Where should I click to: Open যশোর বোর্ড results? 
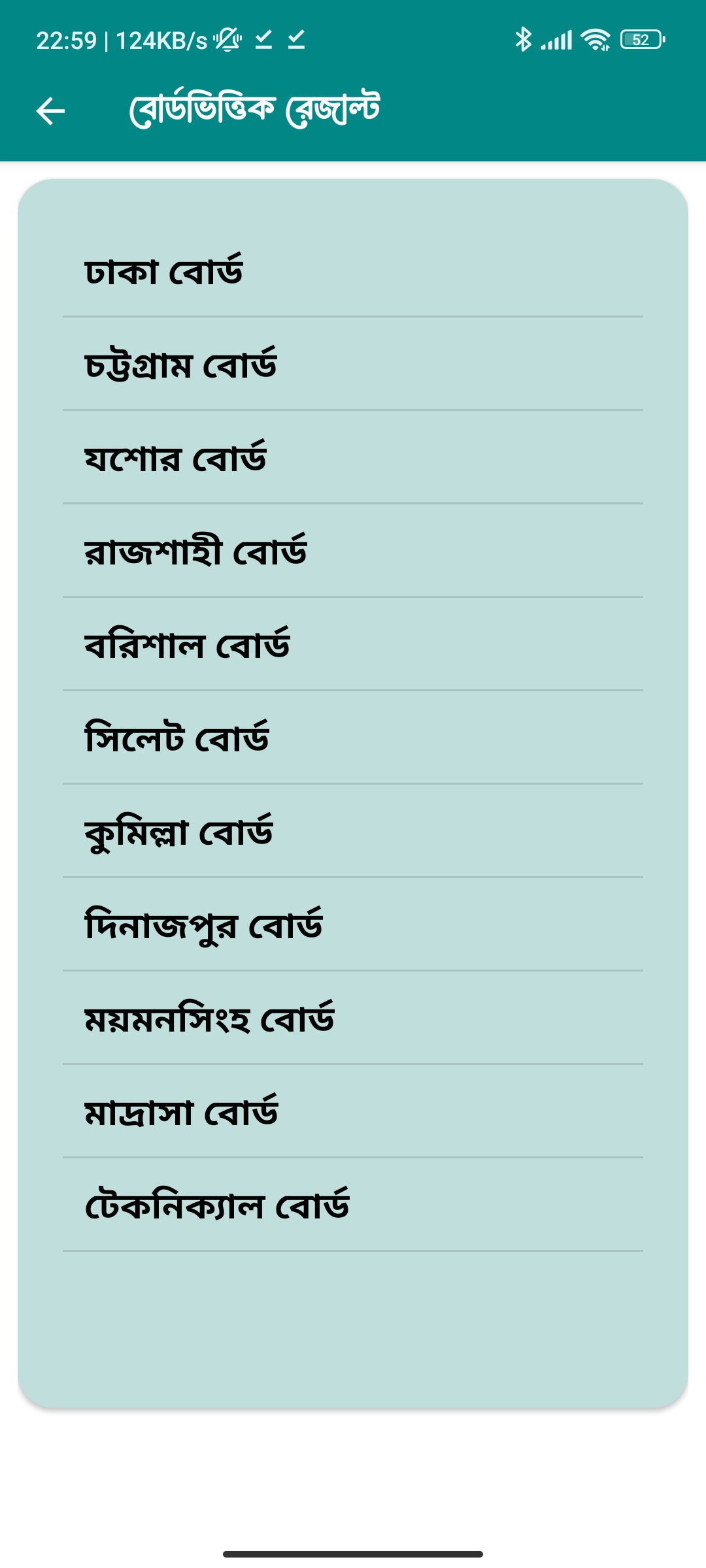(353, 457)
